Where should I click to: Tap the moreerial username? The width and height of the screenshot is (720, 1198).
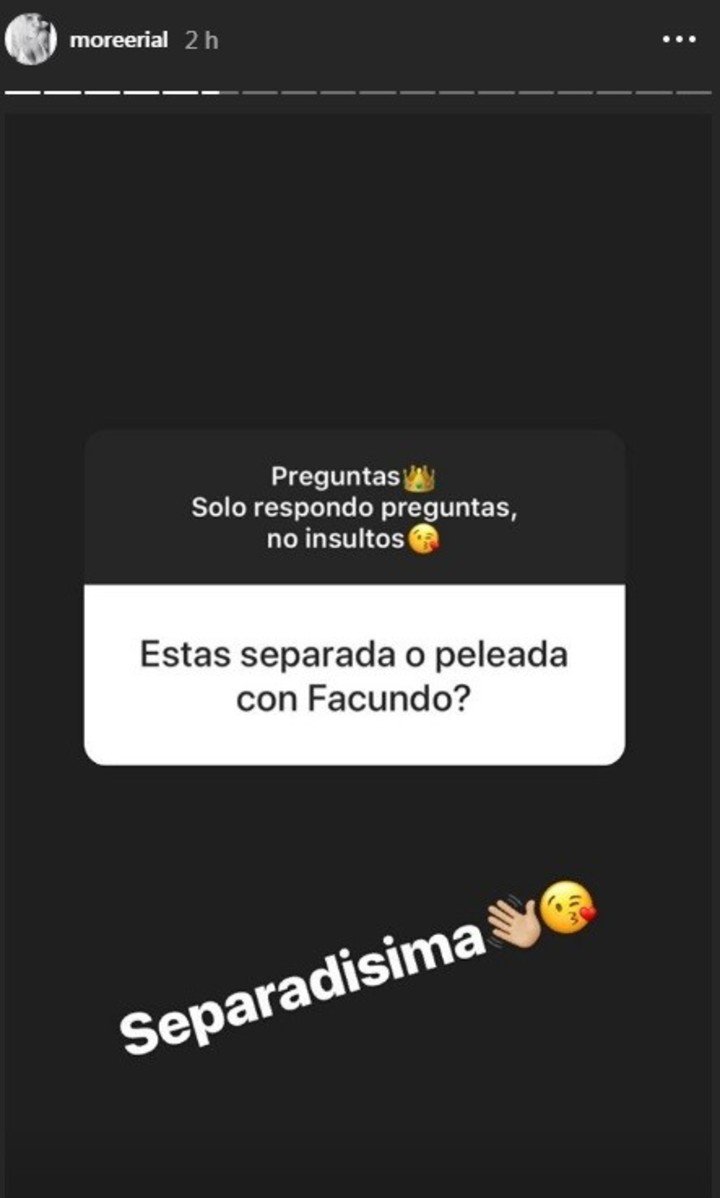pos(118,41)
